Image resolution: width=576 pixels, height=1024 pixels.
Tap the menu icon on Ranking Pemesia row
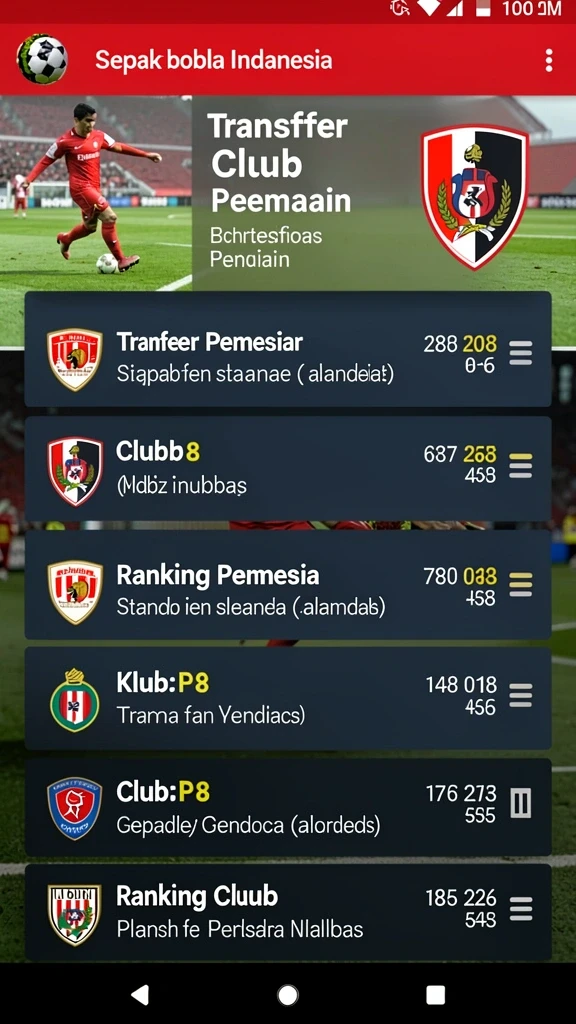click(520, 584)
